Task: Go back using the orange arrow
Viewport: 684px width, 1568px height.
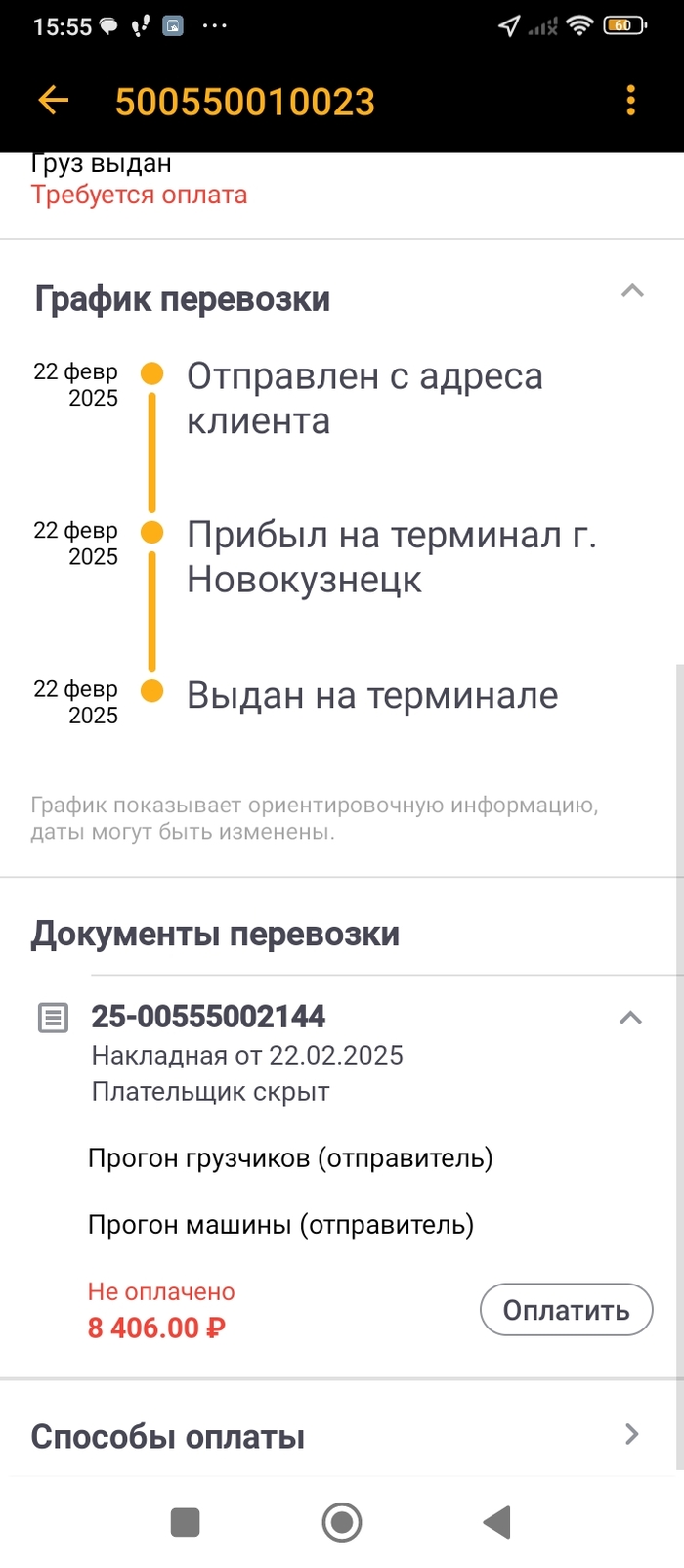Action: click(54, 101)
